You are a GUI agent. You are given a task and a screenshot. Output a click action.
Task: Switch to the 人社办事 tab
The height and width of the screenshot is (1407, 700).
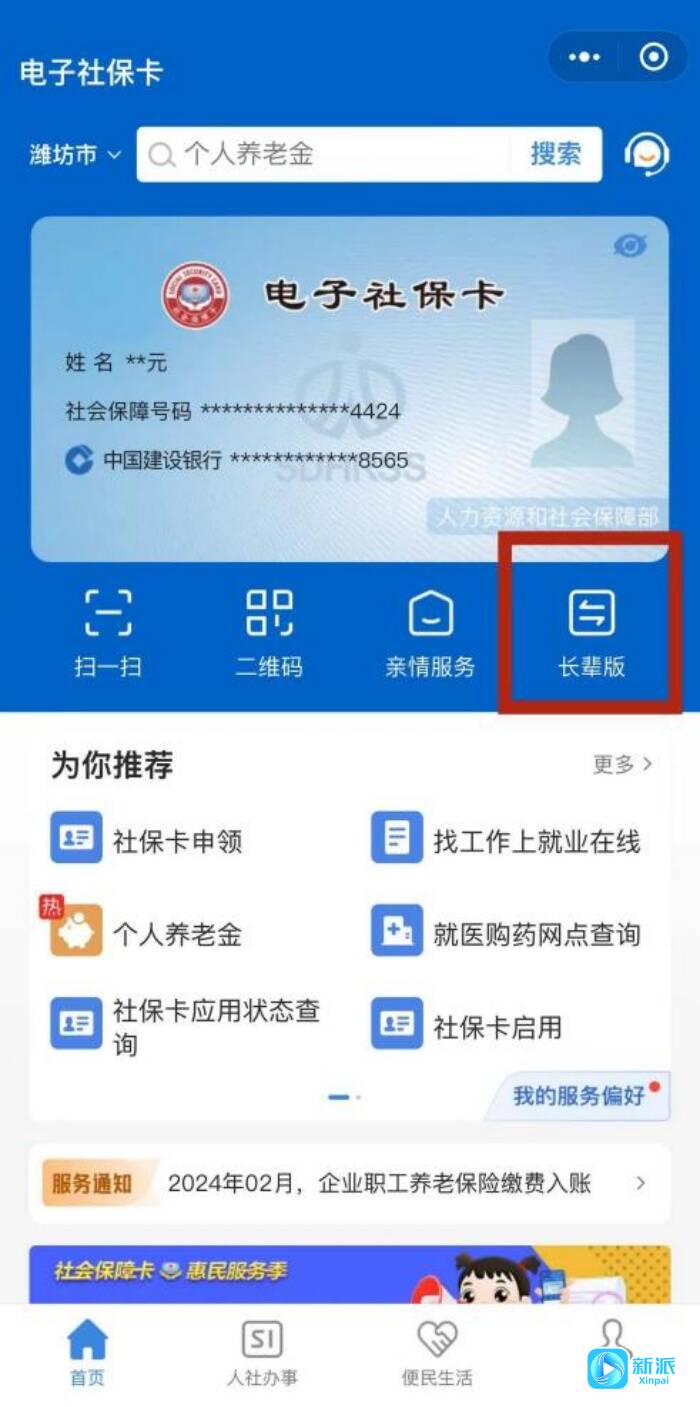[262, 1353]
